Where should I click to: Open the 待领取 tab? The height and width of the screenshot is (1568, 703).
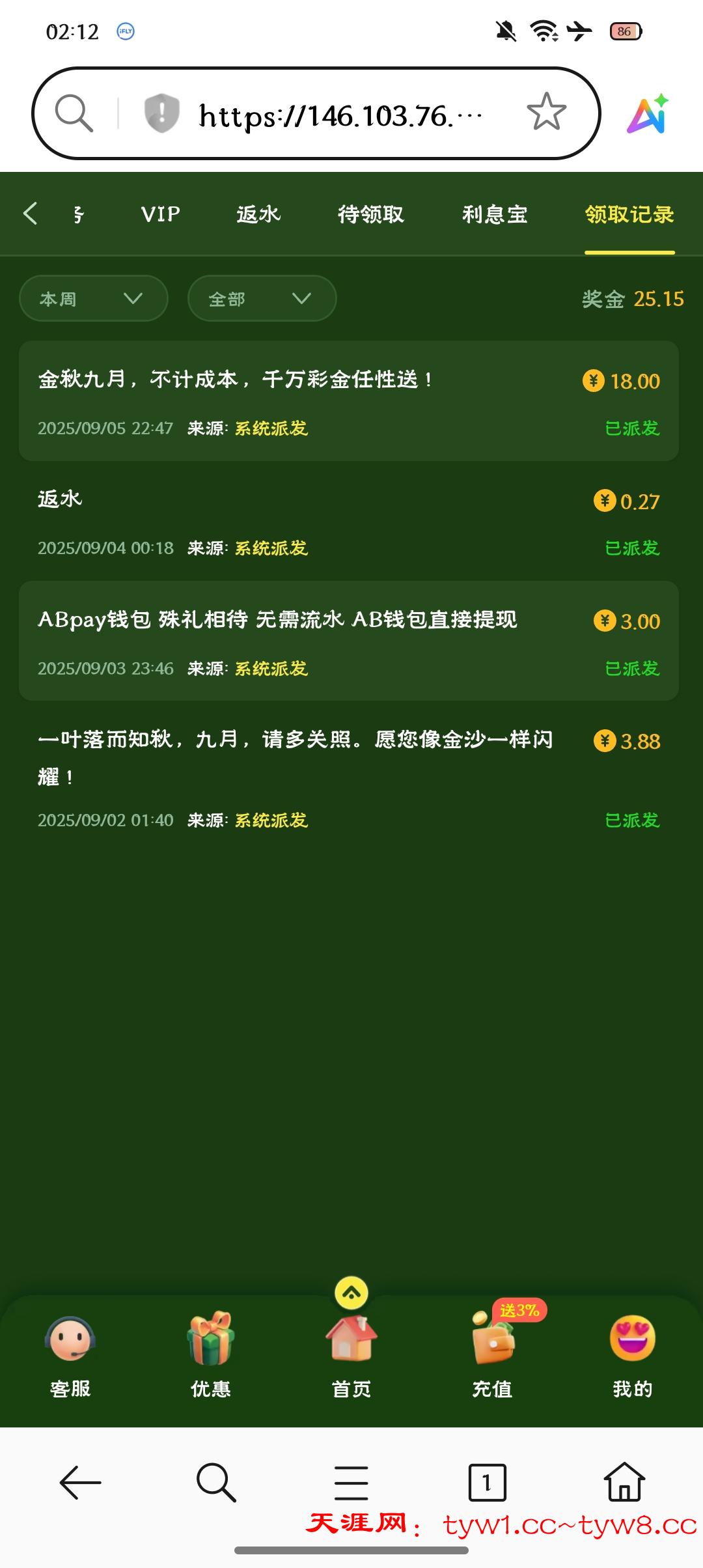click(x=370, y=214)
